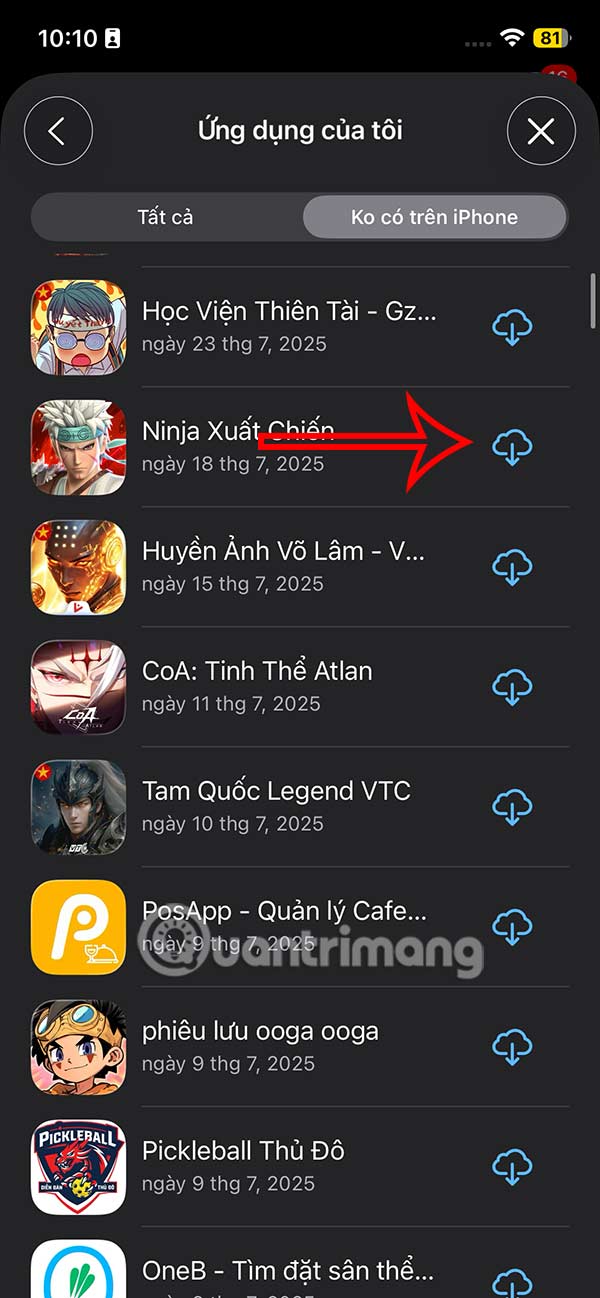The height and width of the screenshot is (1298, 600).
Task: Redownload Ninja Xuất Chiến via cloud icon
Action: pos(512,447)
